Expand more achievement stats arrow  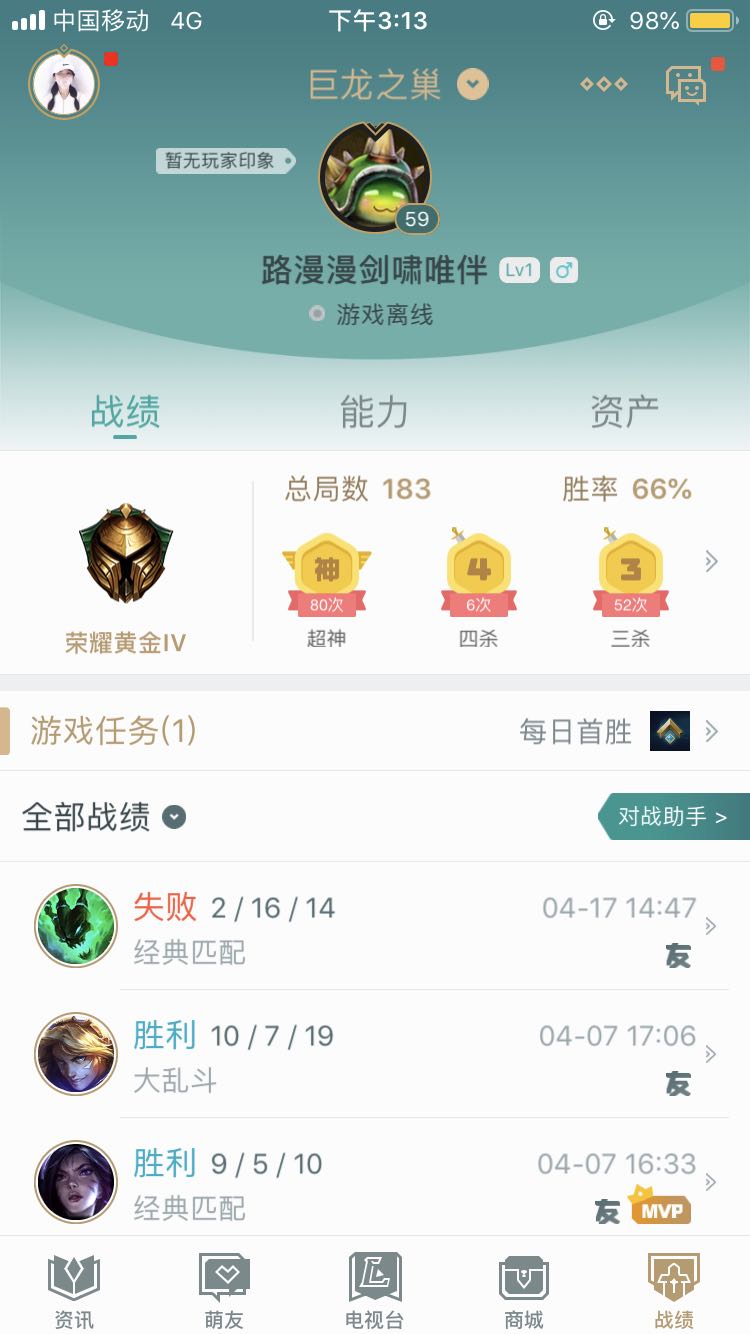[x=711, y=562]
